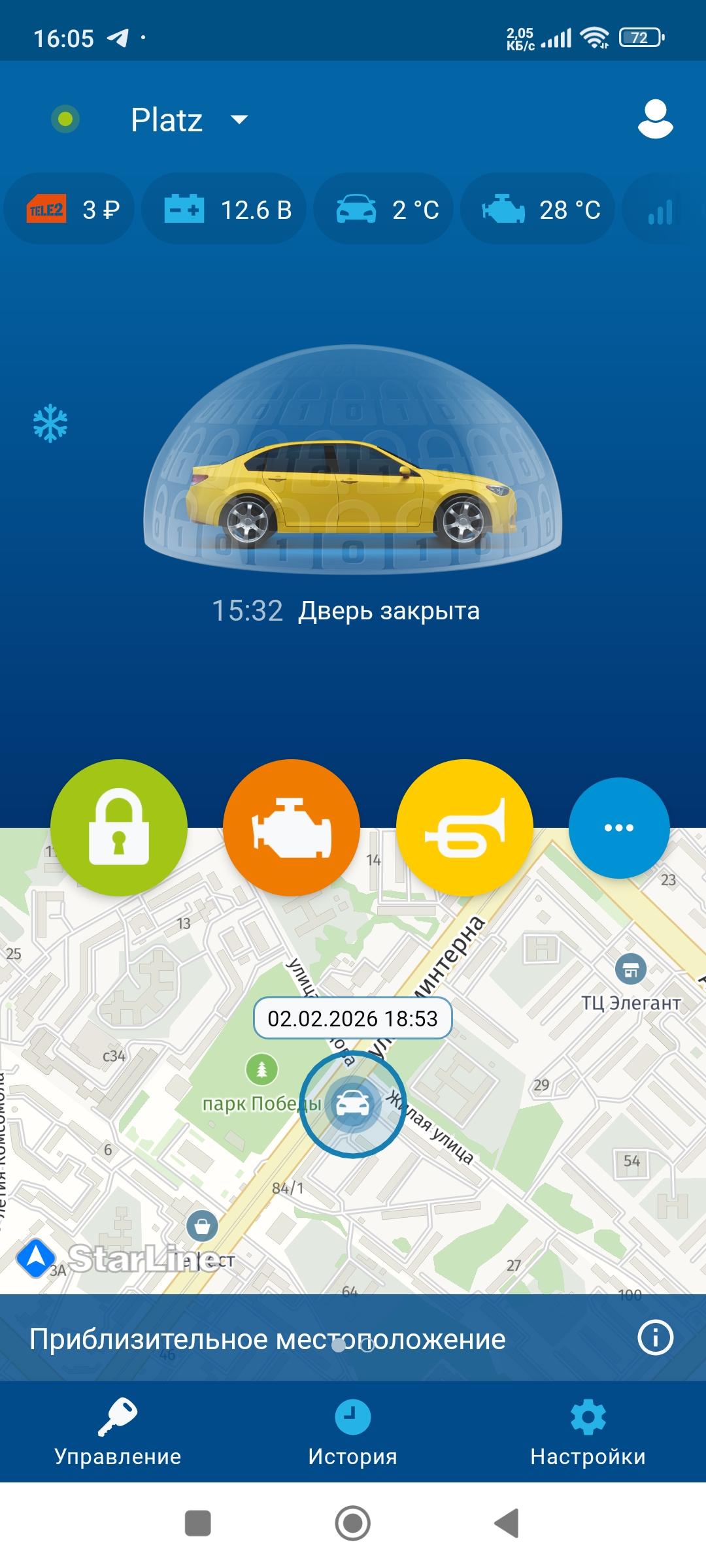
Task: Tap the Tele2 balance chip
Action: click(70, 210)
